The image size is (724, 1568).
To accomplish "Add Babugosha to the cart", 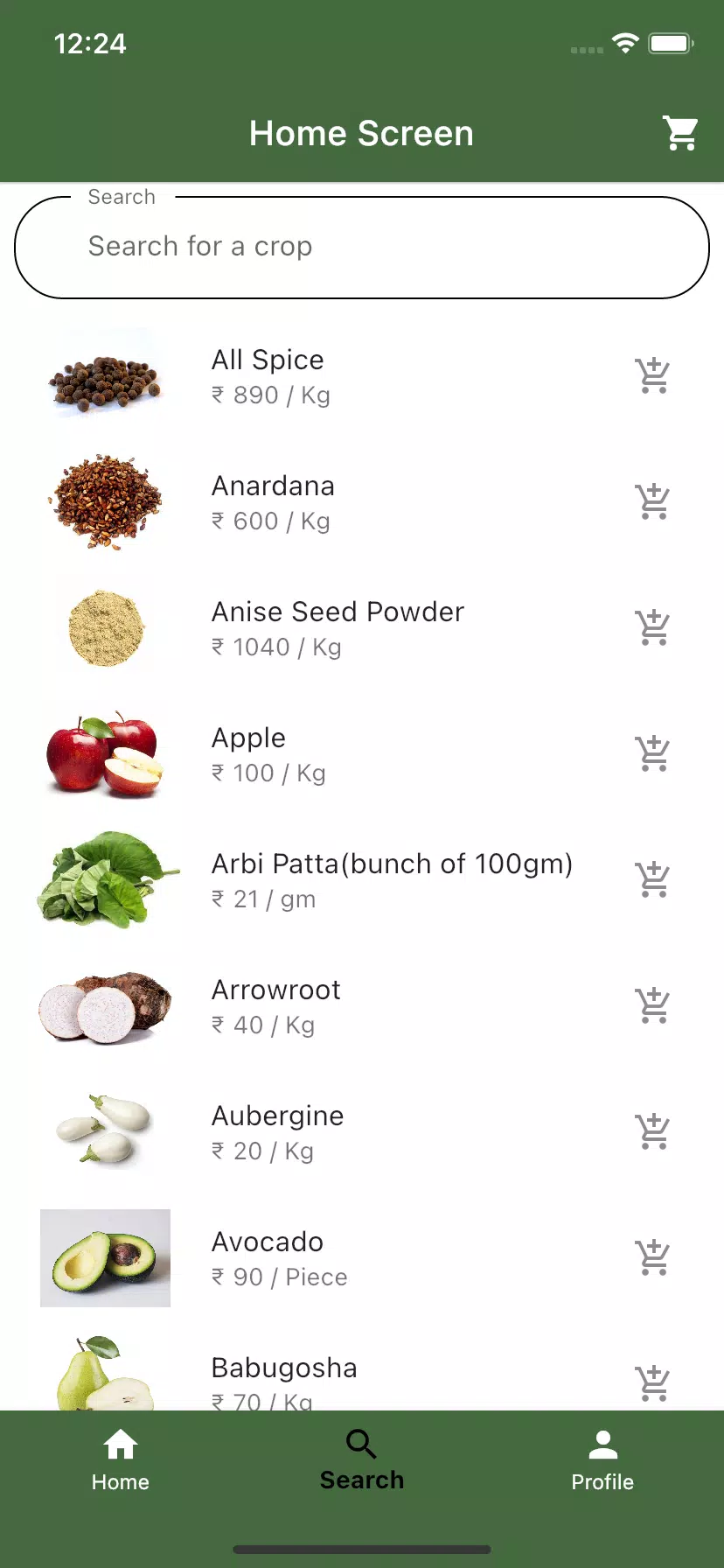I will 652,1382.
